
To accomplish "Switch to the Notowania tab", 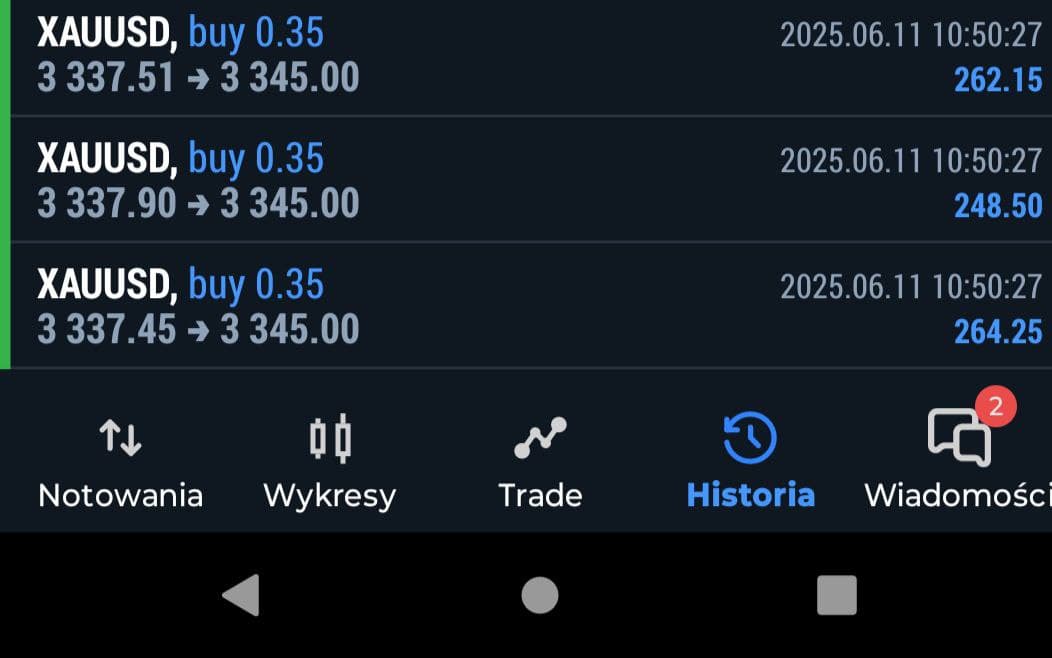I will 120,460.
